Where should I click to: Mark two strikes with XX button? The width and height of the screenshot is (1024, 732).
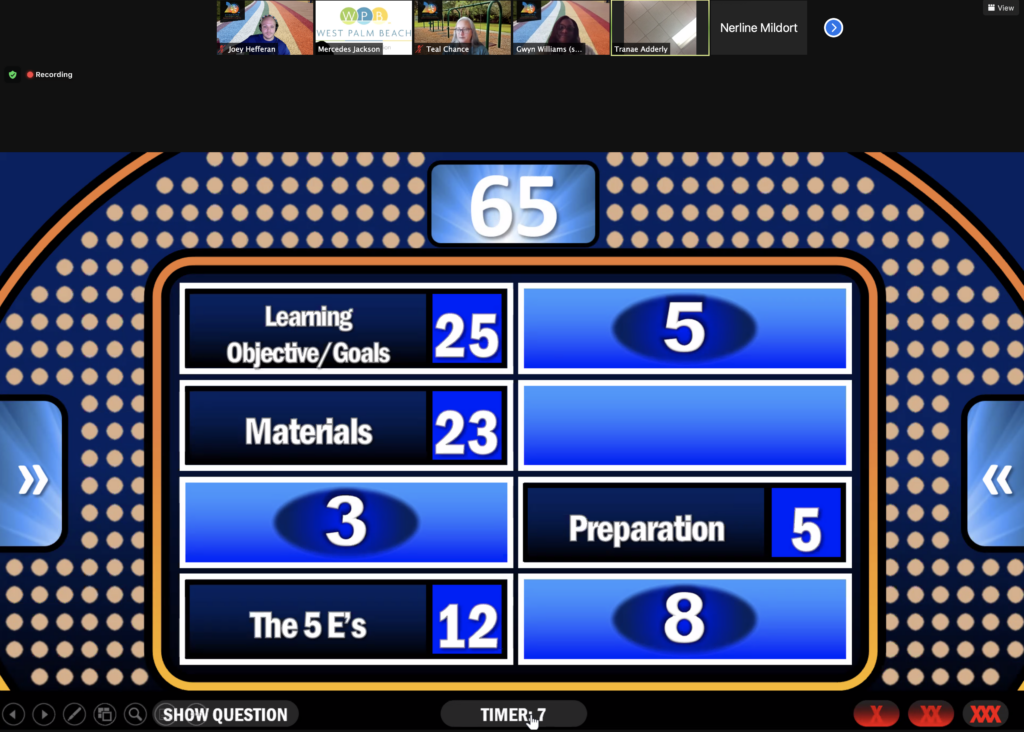click(x=930, y=714)
